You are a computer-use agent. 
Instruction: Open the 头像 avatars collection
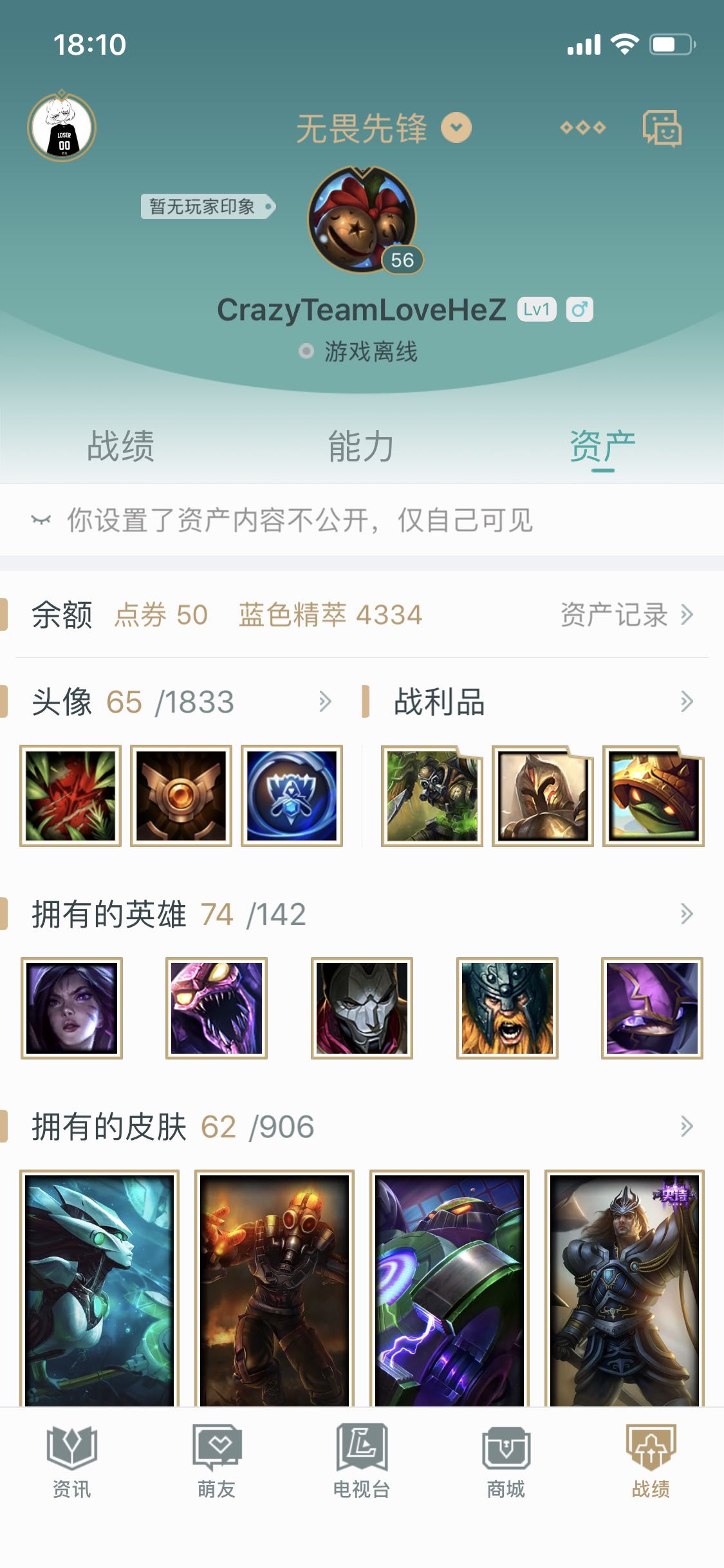click(x=180, y=702)
